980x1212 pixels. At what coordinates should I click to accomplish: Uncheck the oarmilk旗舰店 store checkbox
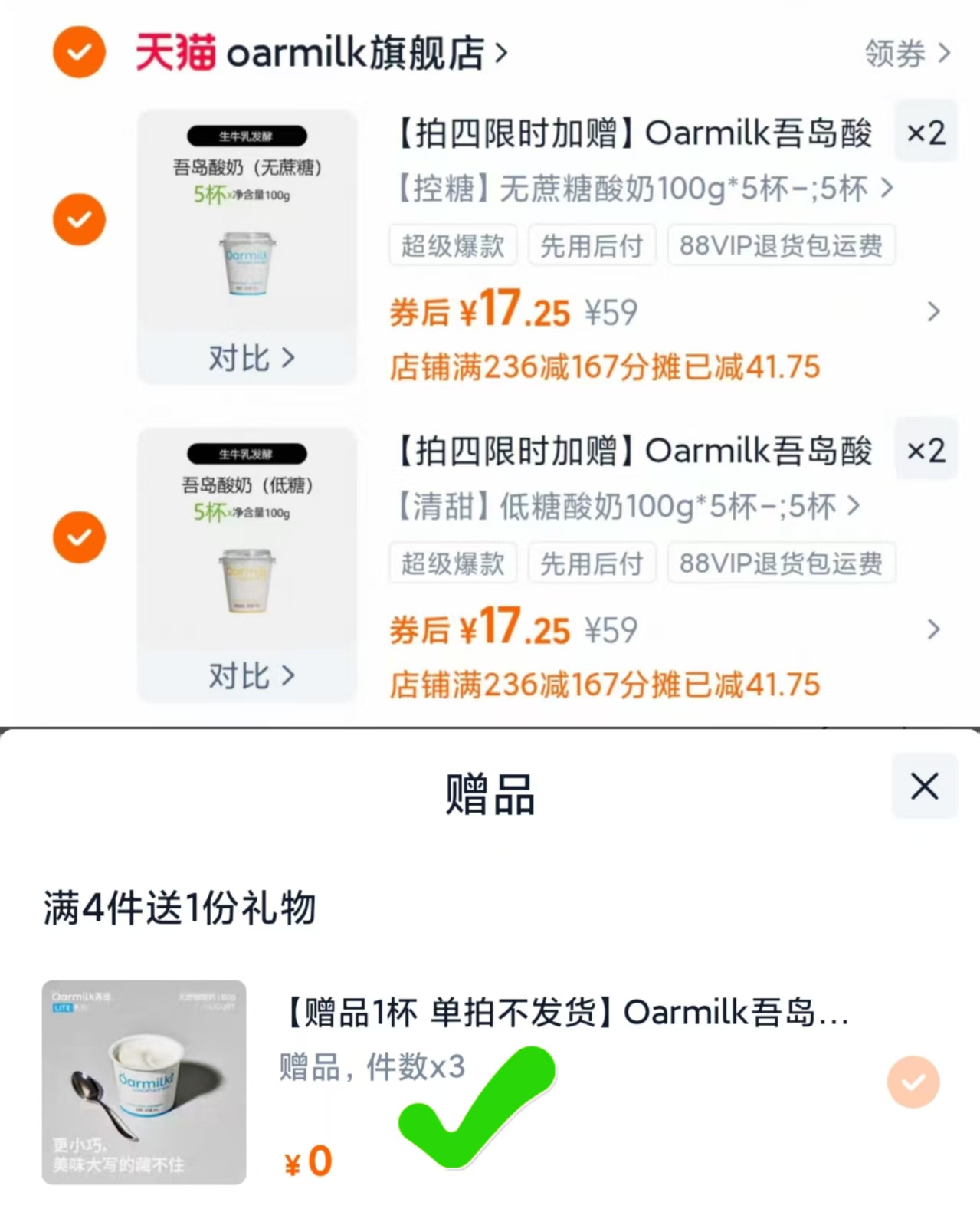[79, 52]
